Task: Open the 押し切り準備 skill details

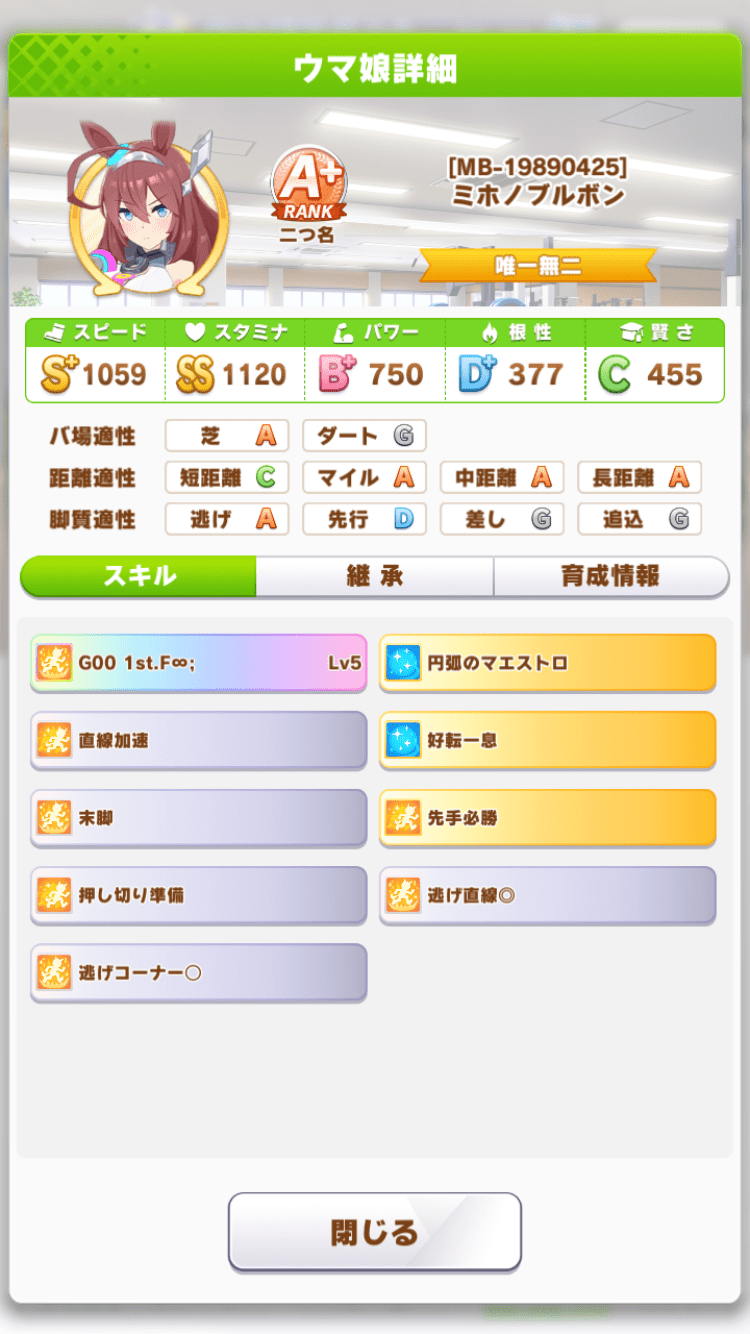Action: click(198, 894)
